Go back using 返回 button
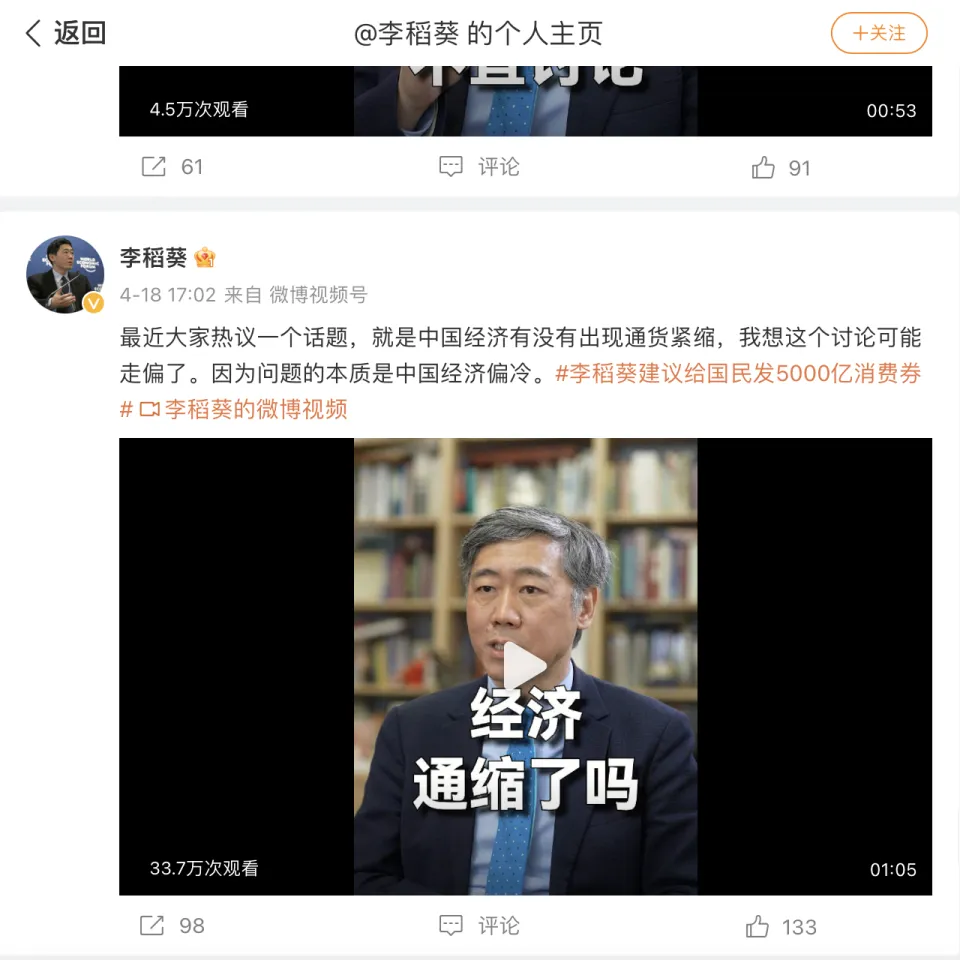This screenshot has height=960, width=960. coord(66,33)
